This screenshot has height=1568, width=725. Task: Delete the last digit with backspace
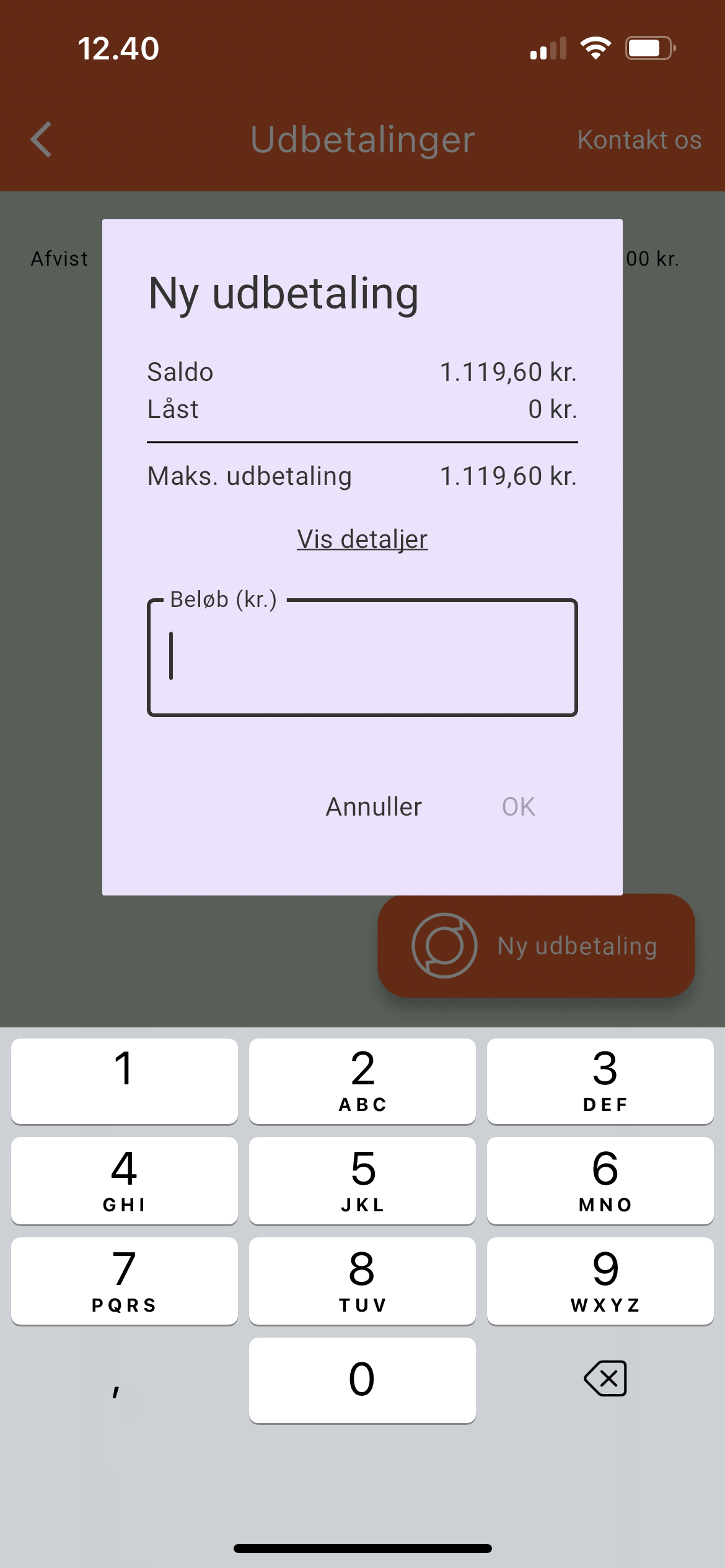click(x=605, y=1379)
